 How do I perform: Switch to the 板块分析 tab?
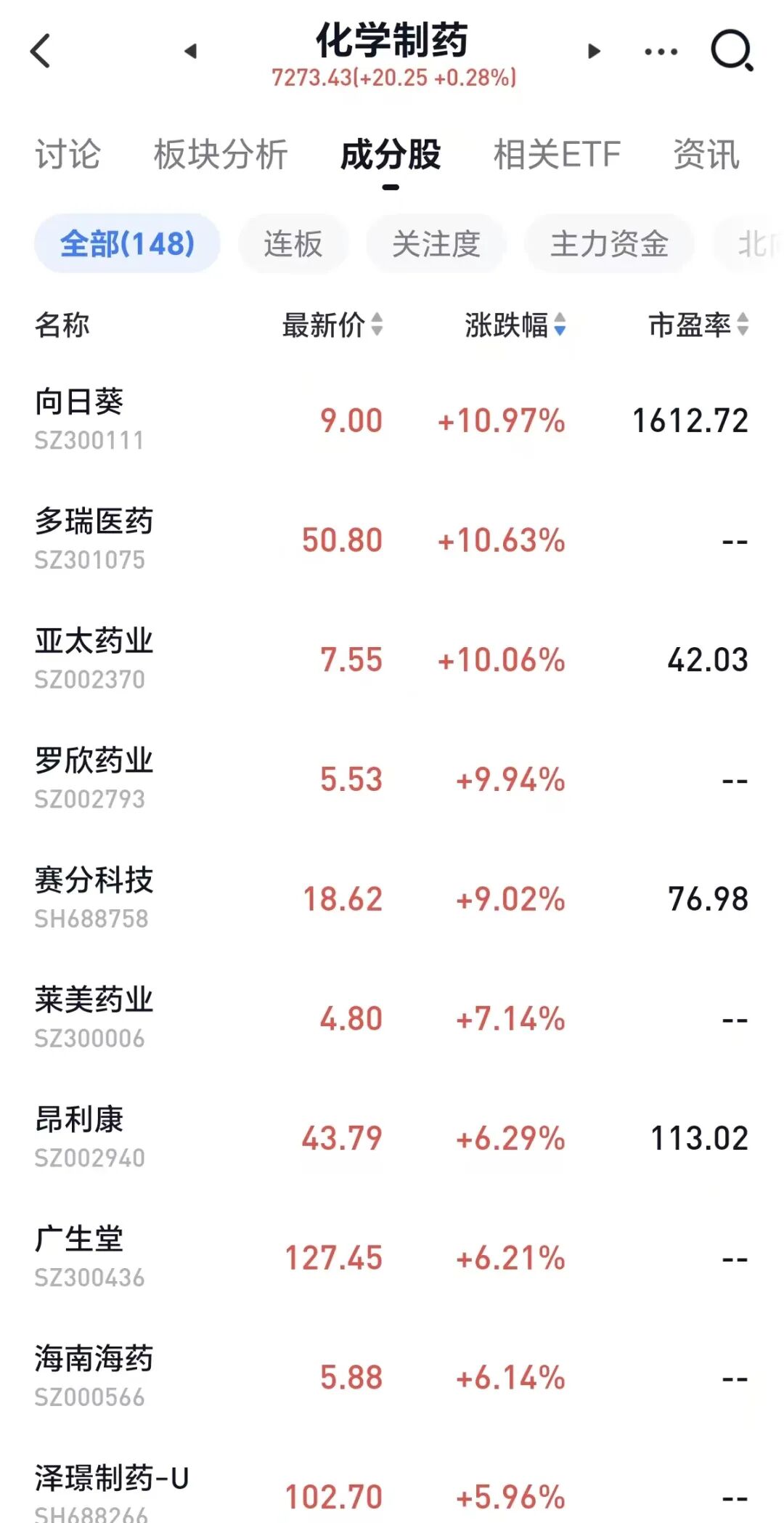[x=221, y=155]
